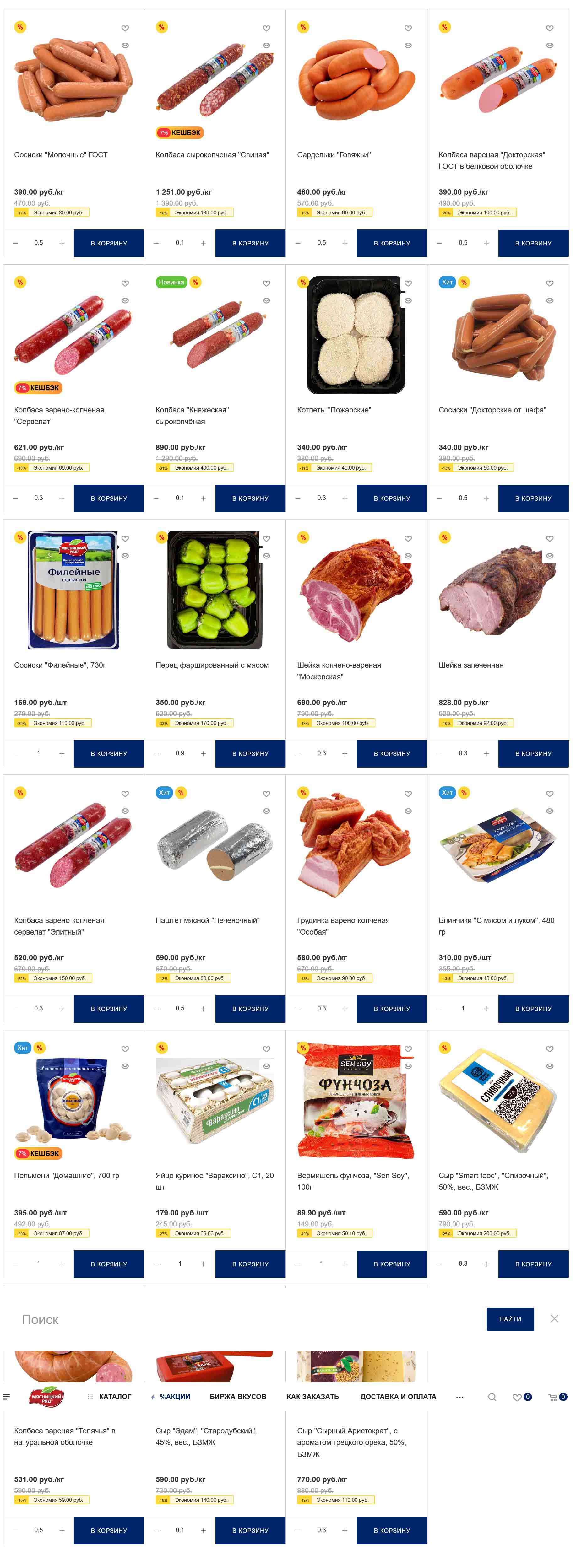Tap the НАЙТИ search button
This screenshot has width=576, height=1568.
pos(510,1318)
